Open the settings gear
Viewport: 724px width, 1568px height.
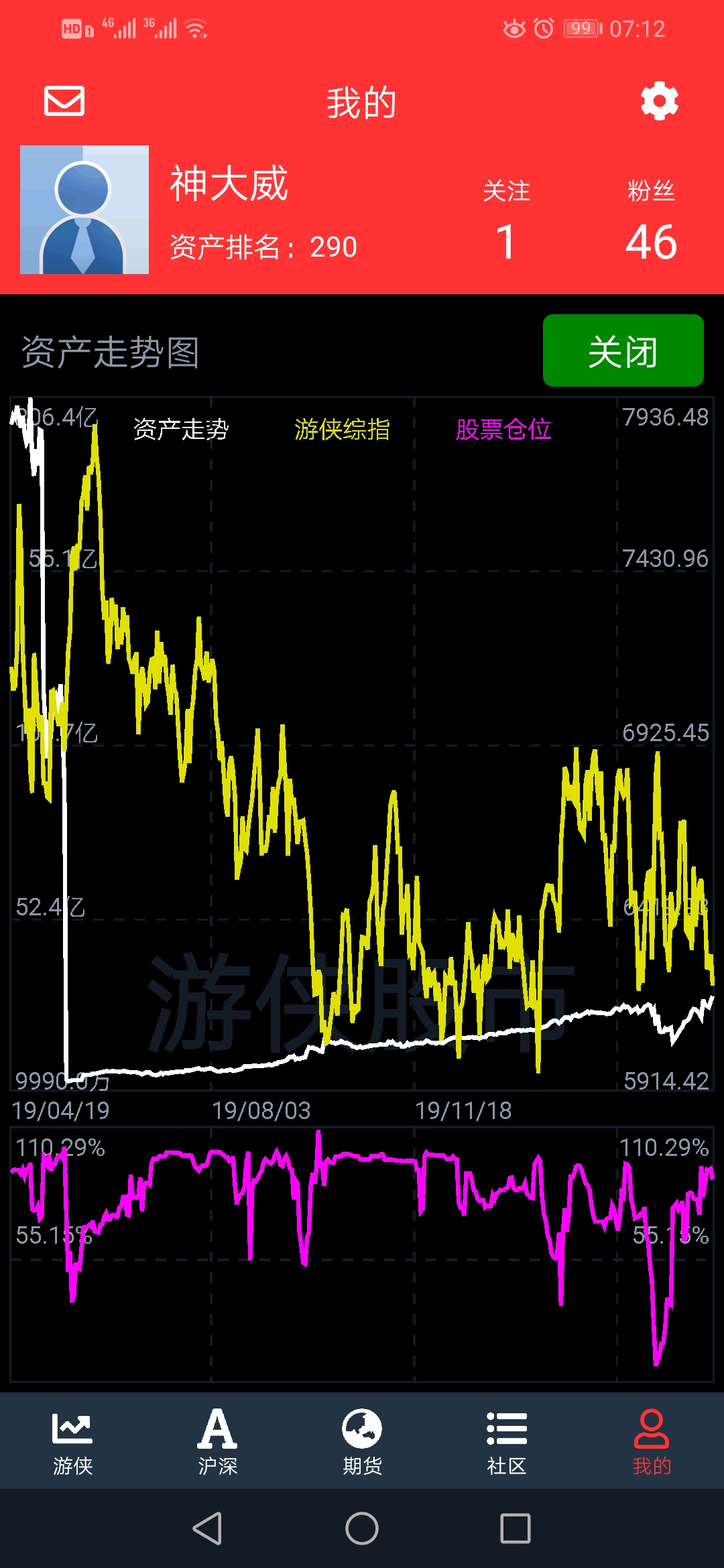coord(660,101)
